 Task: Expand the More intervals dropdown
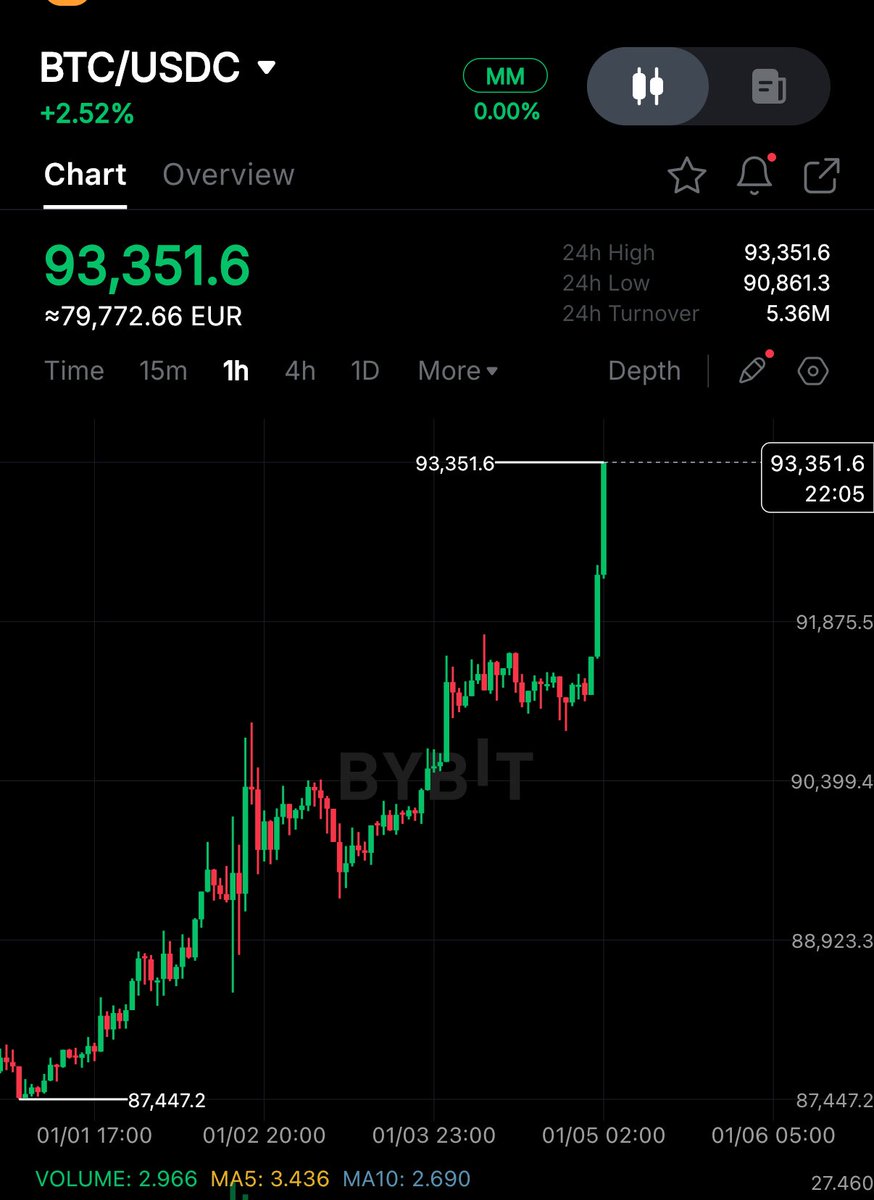[457, 371]
